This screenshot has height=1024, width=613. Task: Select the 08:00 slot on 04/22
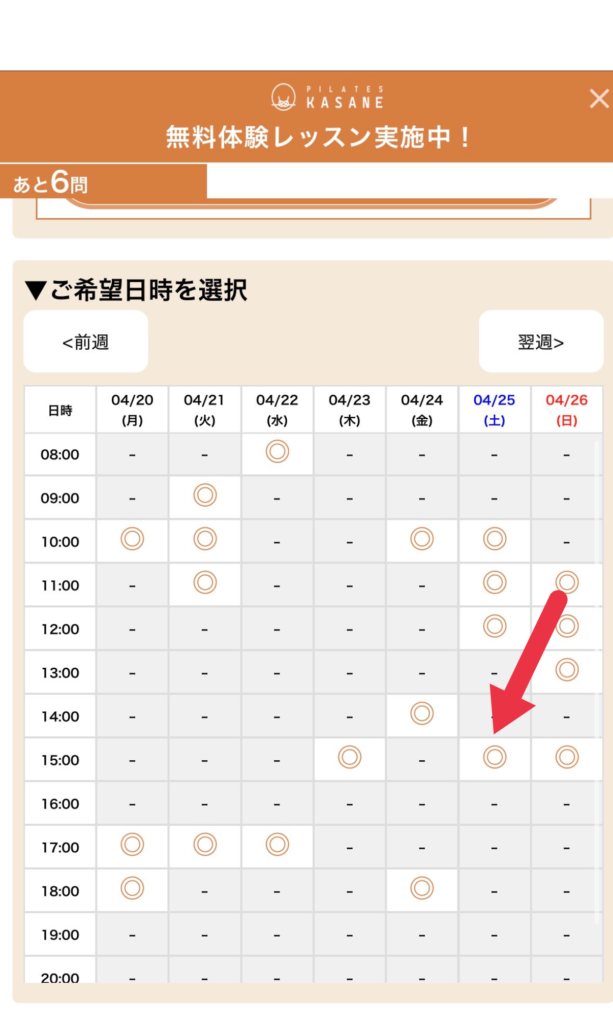click(277, 452)
